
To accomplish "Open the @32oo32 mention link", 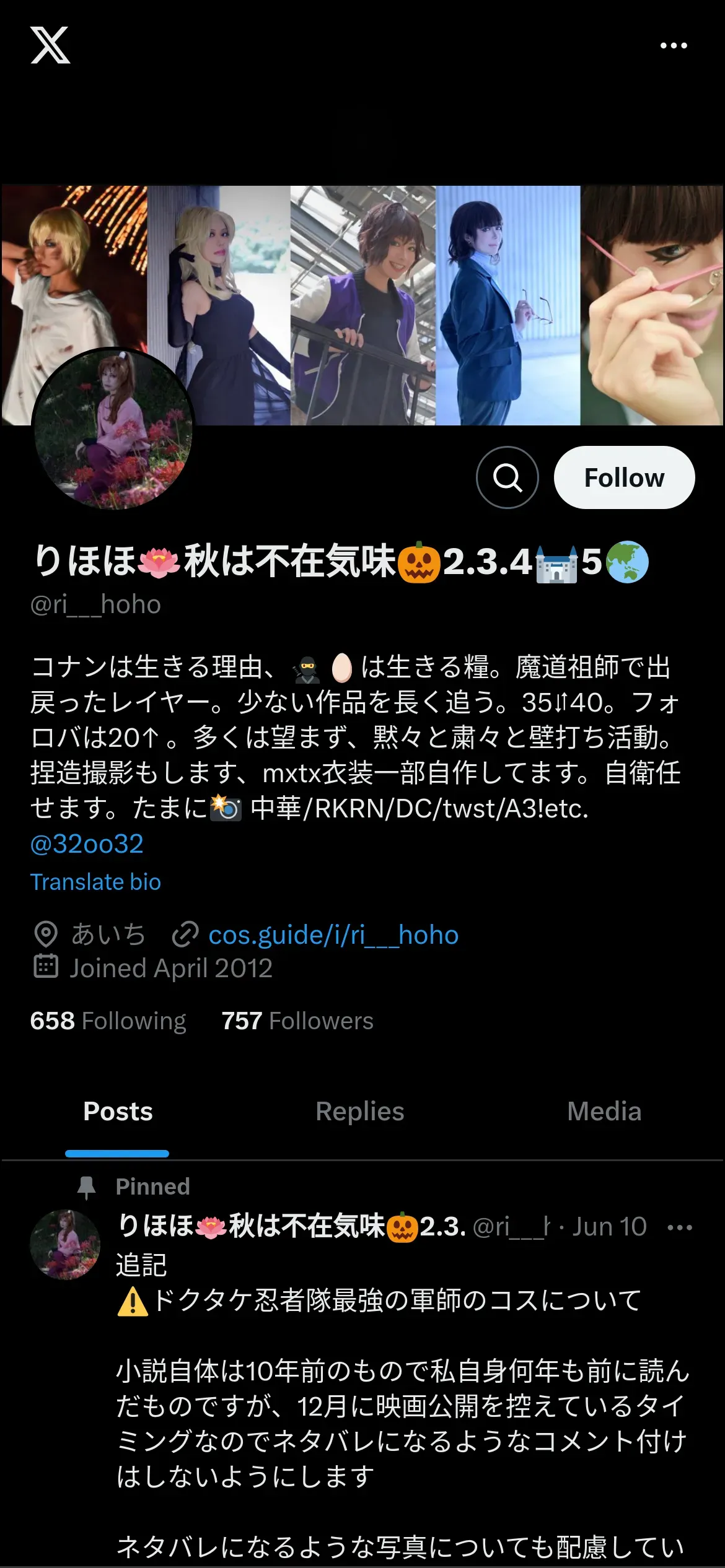I will pos(87,843).
